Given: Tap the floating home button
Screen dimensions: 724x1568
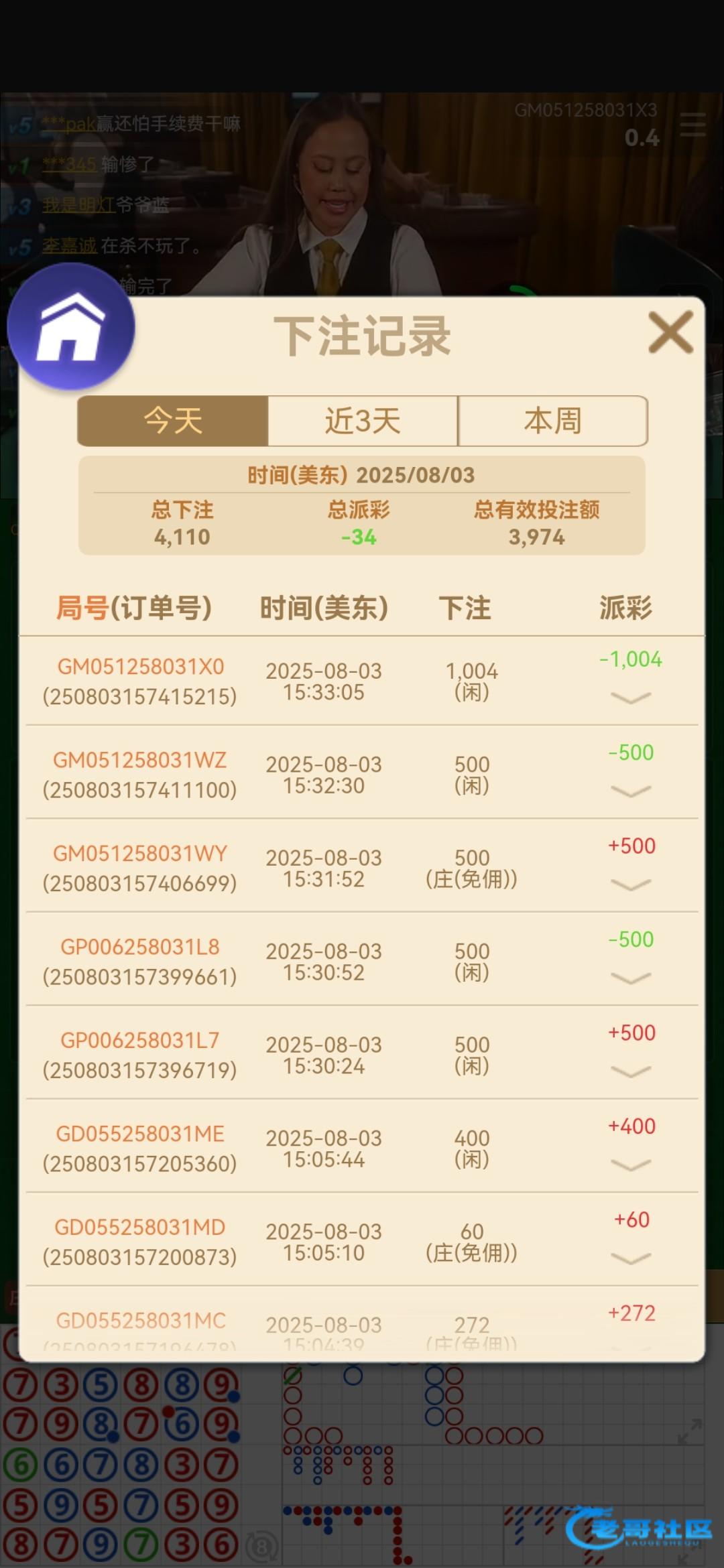Looking at the screenshot, I should 71,326.
